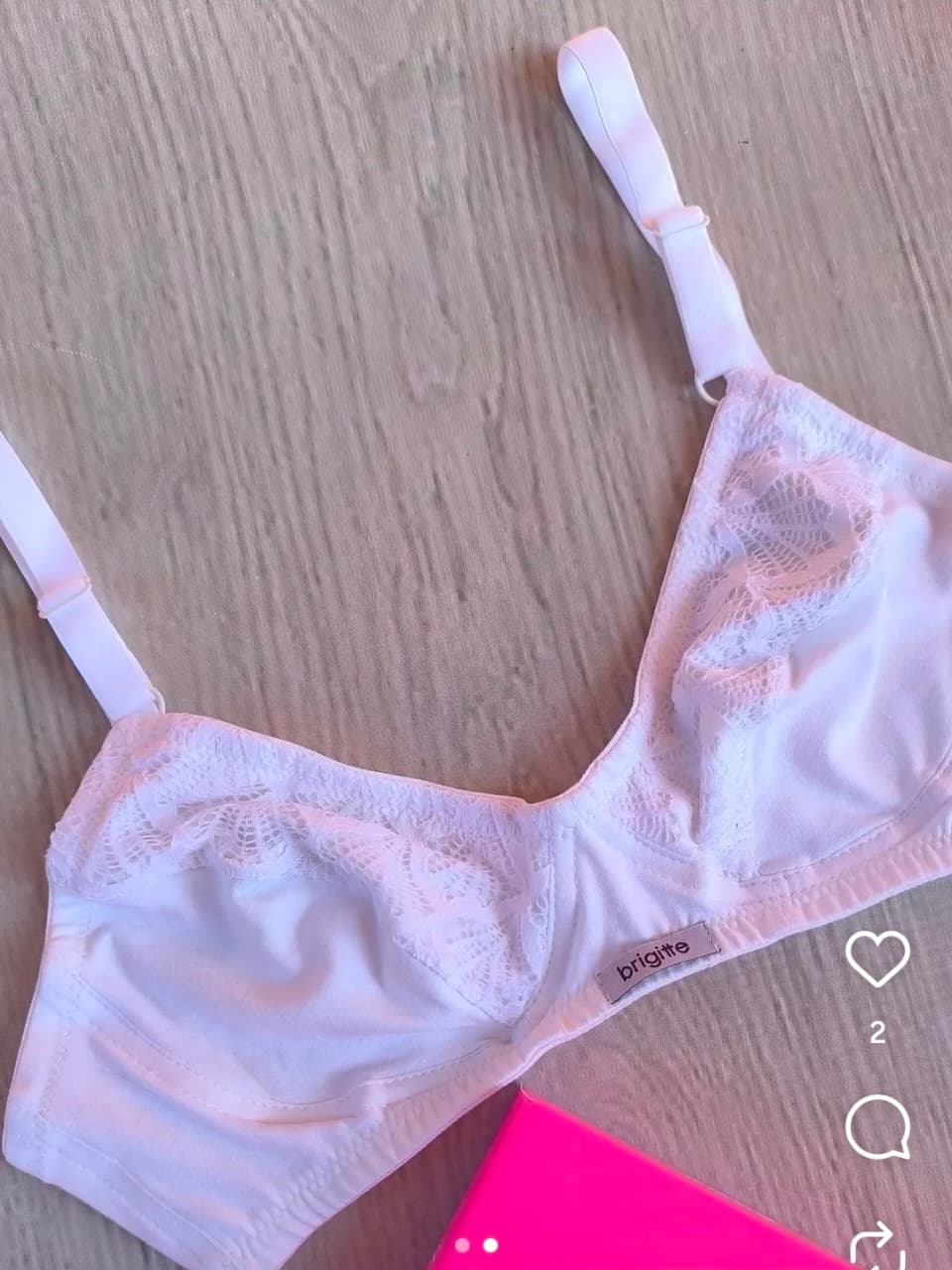952x1270 pixels.
Task: Open the comments speech bubble
Action: pos(878,1129)
